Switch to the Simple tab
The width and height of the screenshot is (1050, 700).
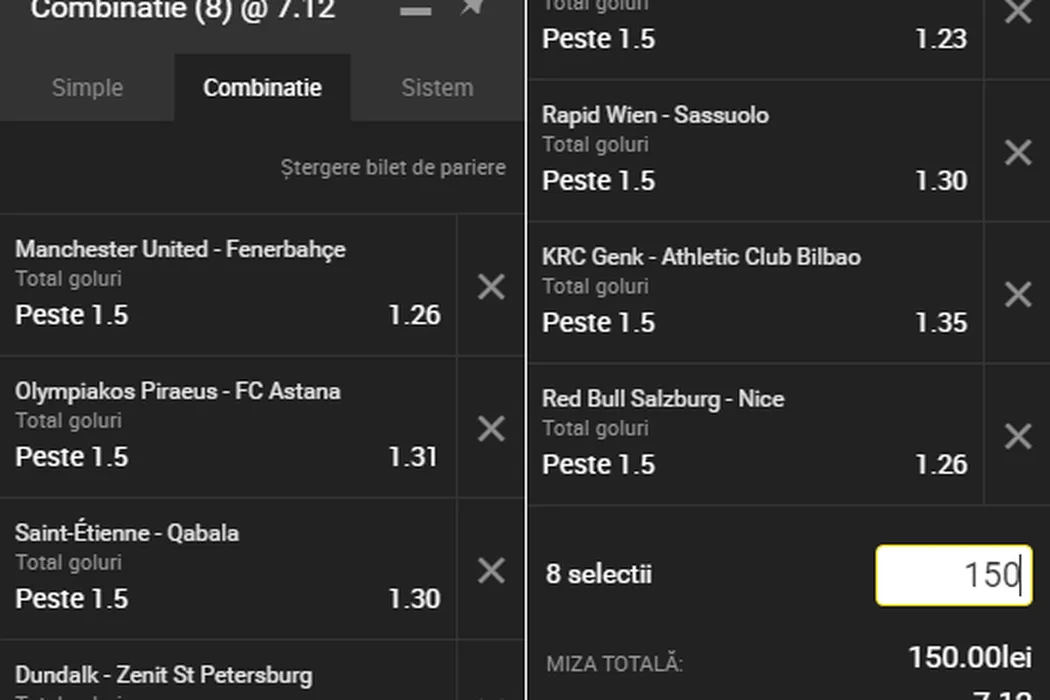click(87, 88)
